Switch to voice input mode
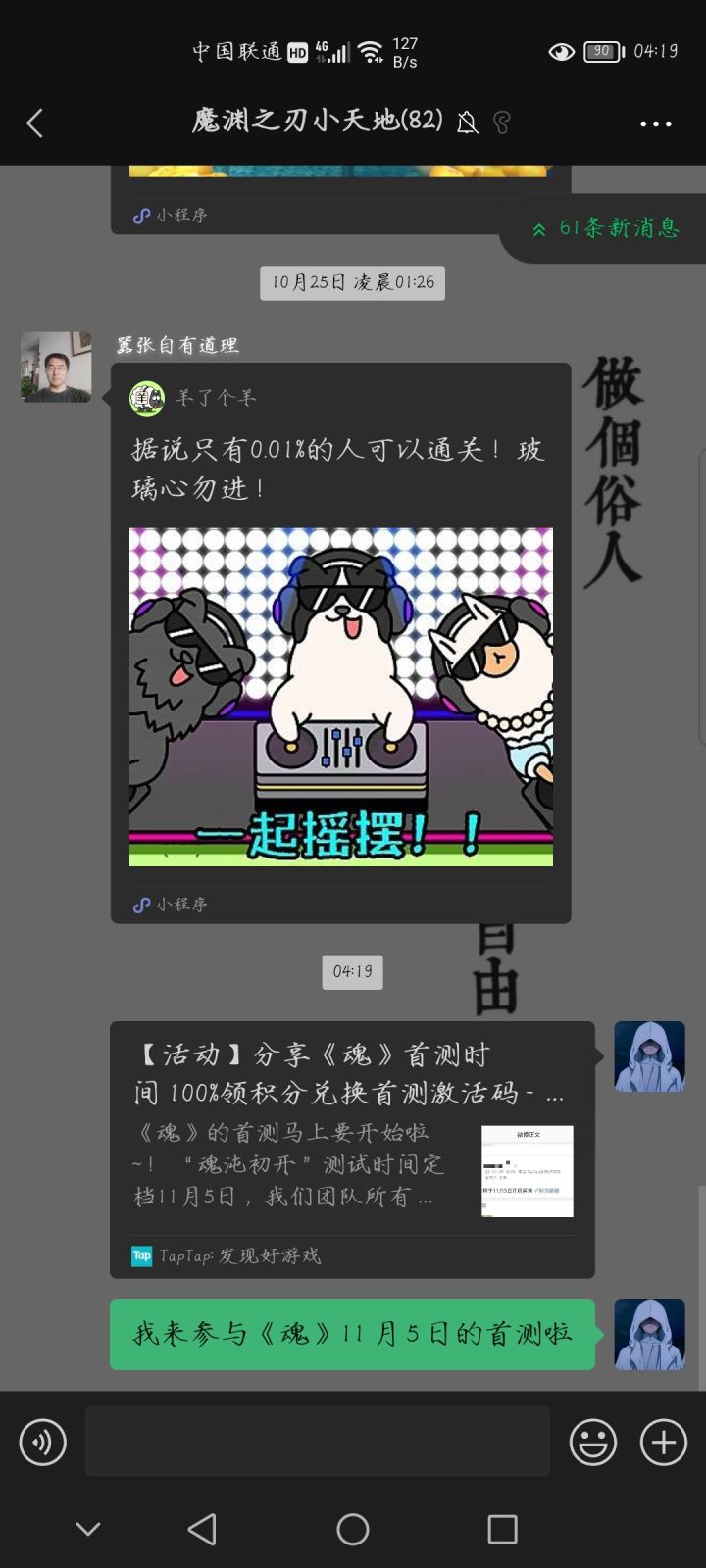 click(42, 1441)
